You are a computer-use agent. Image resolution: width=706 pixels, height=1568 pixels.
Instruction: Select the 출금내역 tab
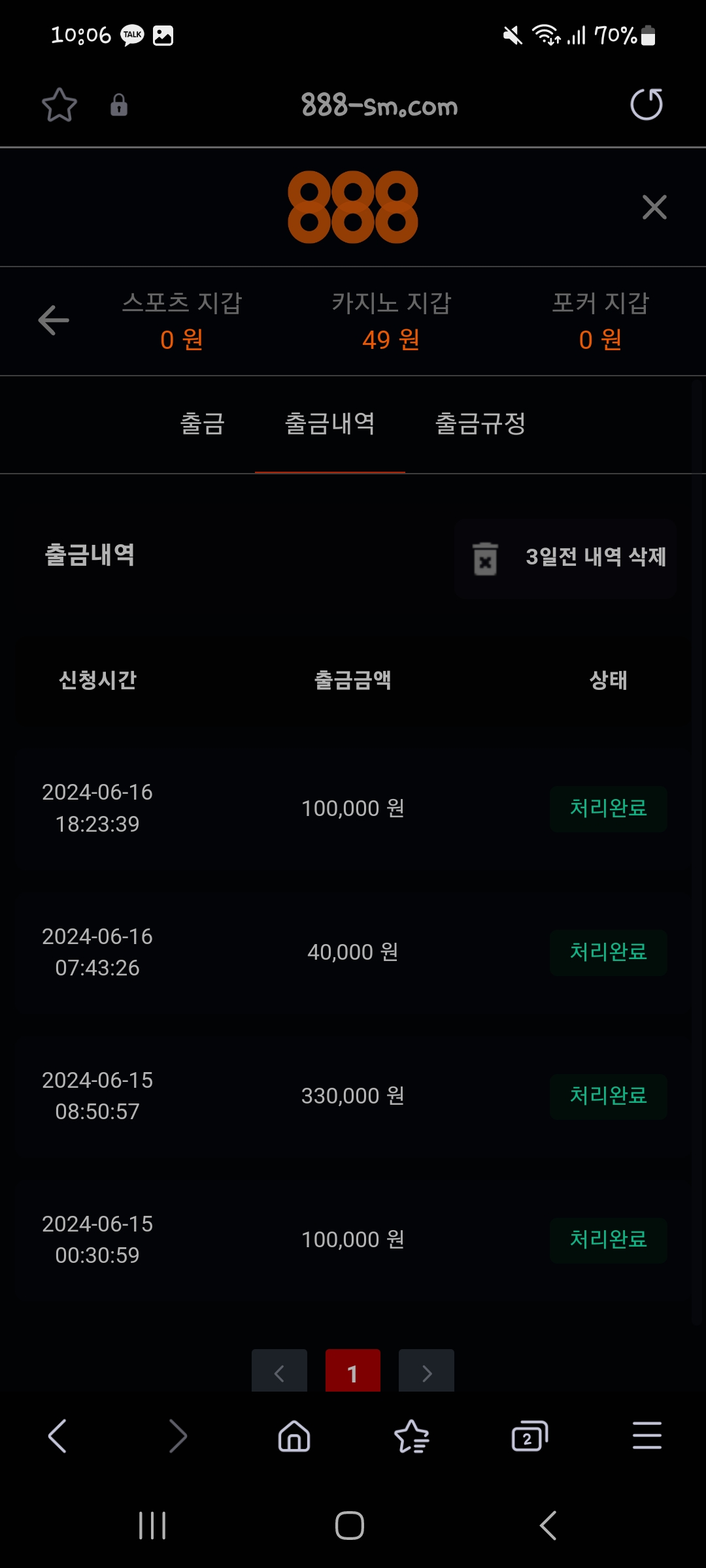pos(330,424)
